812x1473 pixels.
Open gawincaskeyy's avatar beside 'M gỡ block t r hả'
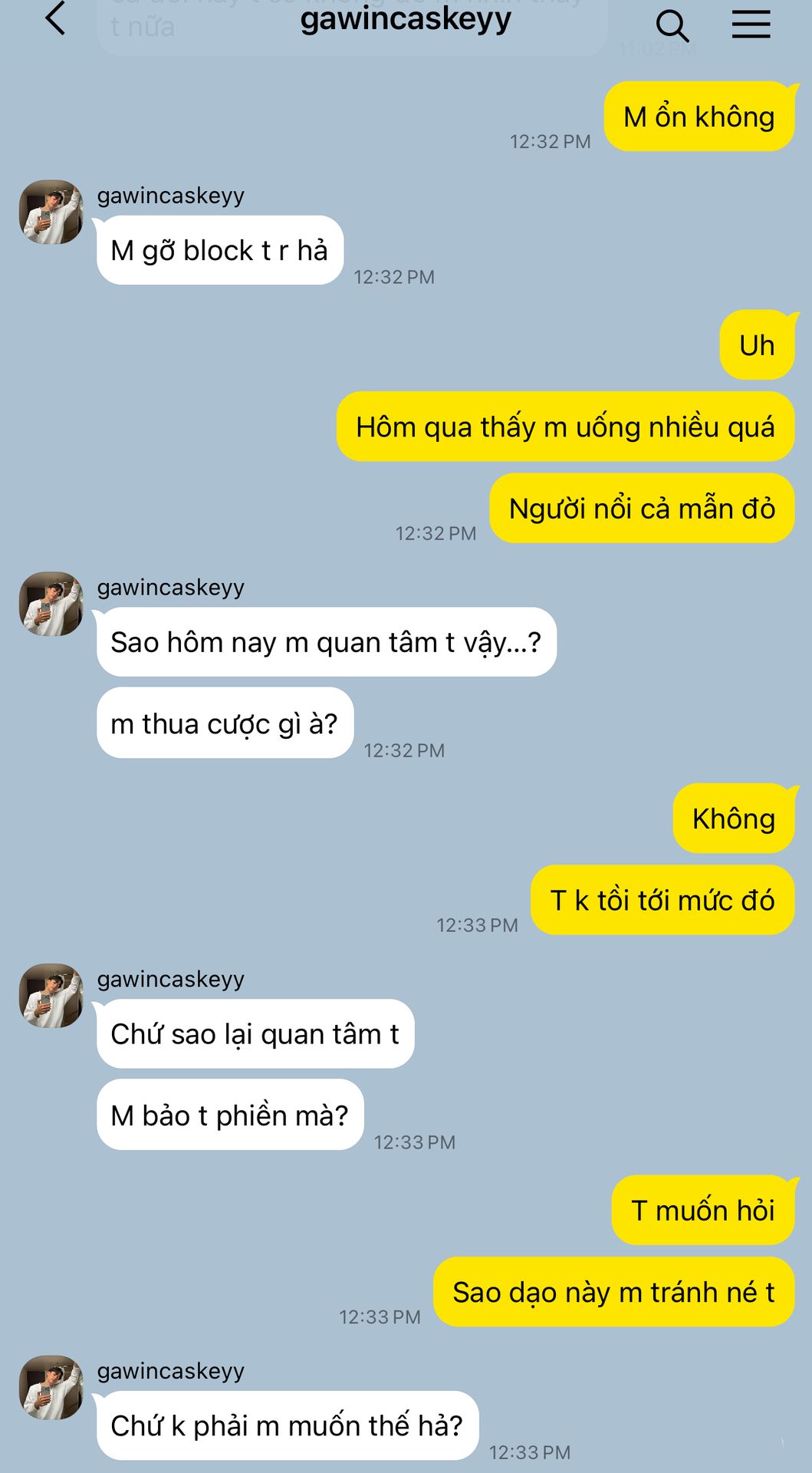coord(51,213)
